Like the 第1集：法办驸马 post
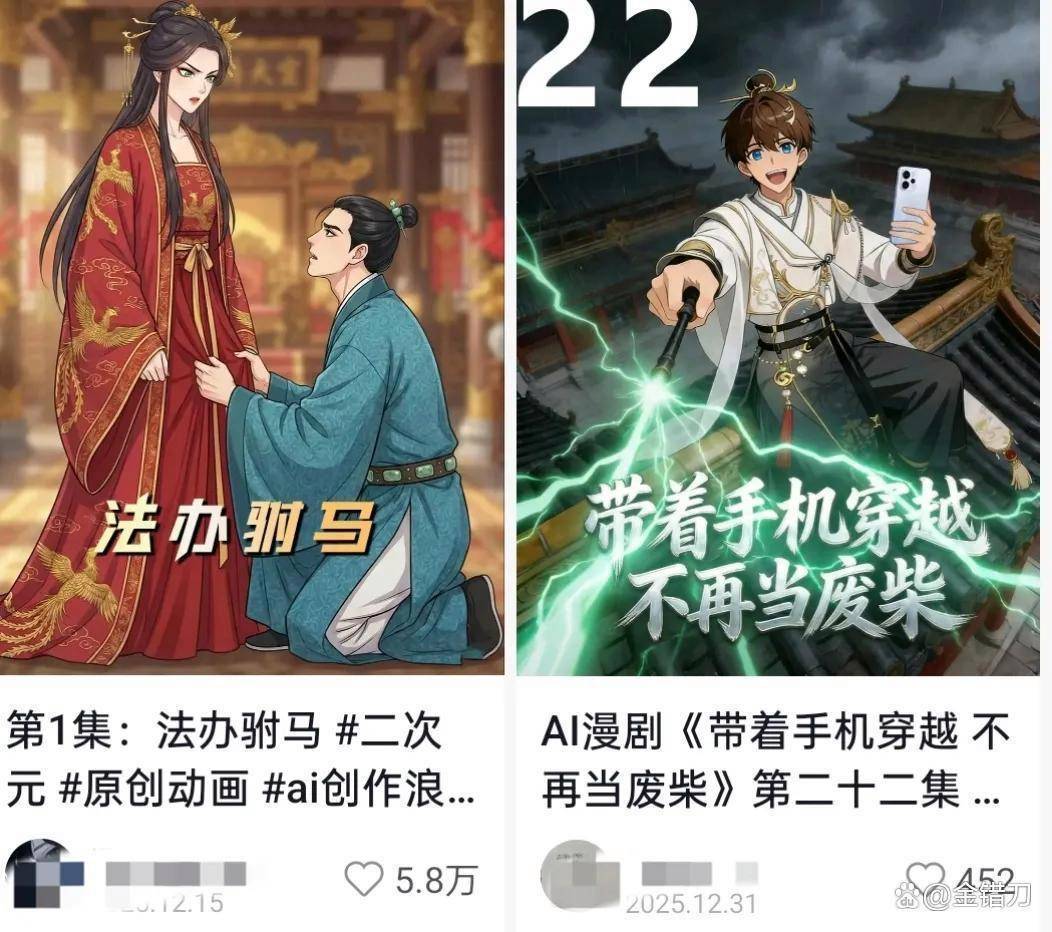The width and height of the screenshot is (1052, 932). pos(364,879)
